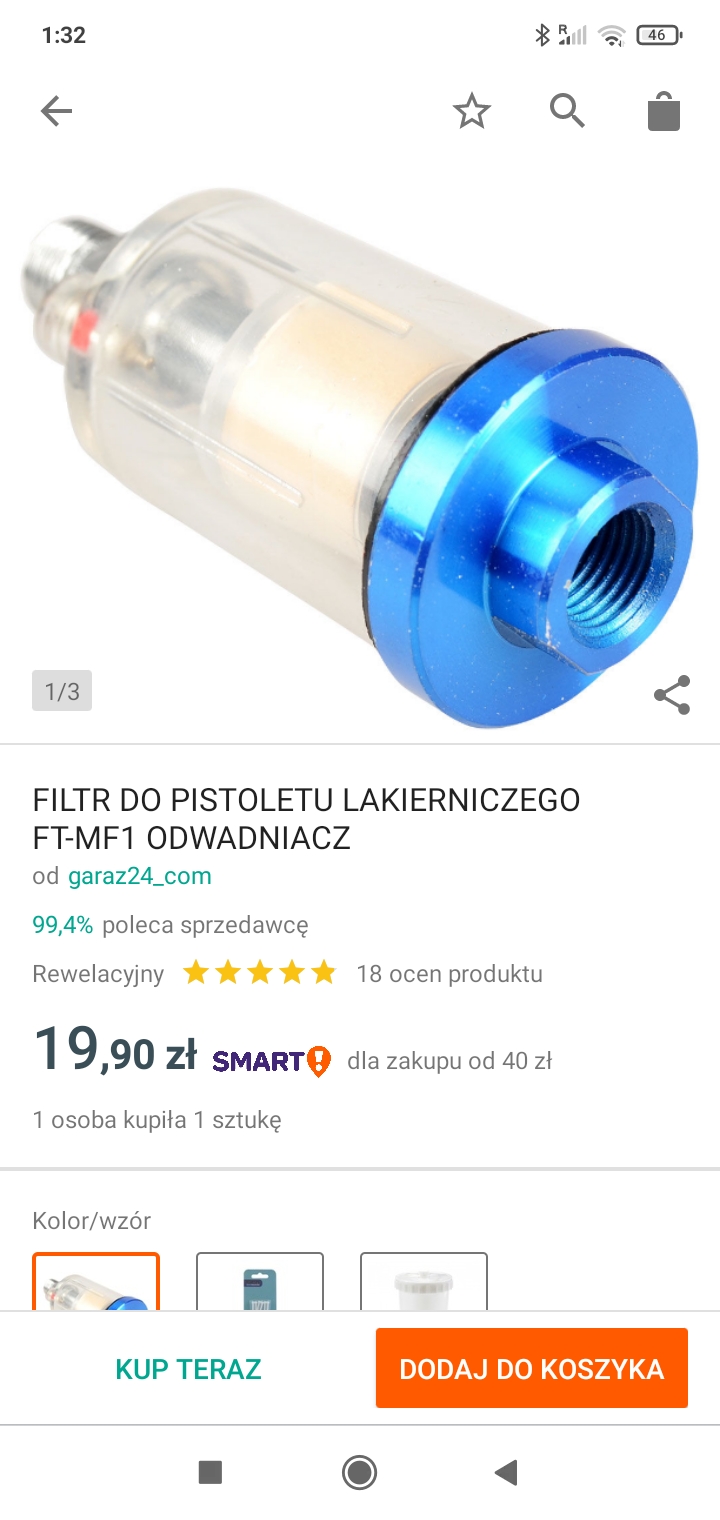Tap KUP TERAZ to buy now

pyautogui.click(x=188, y=1369)
